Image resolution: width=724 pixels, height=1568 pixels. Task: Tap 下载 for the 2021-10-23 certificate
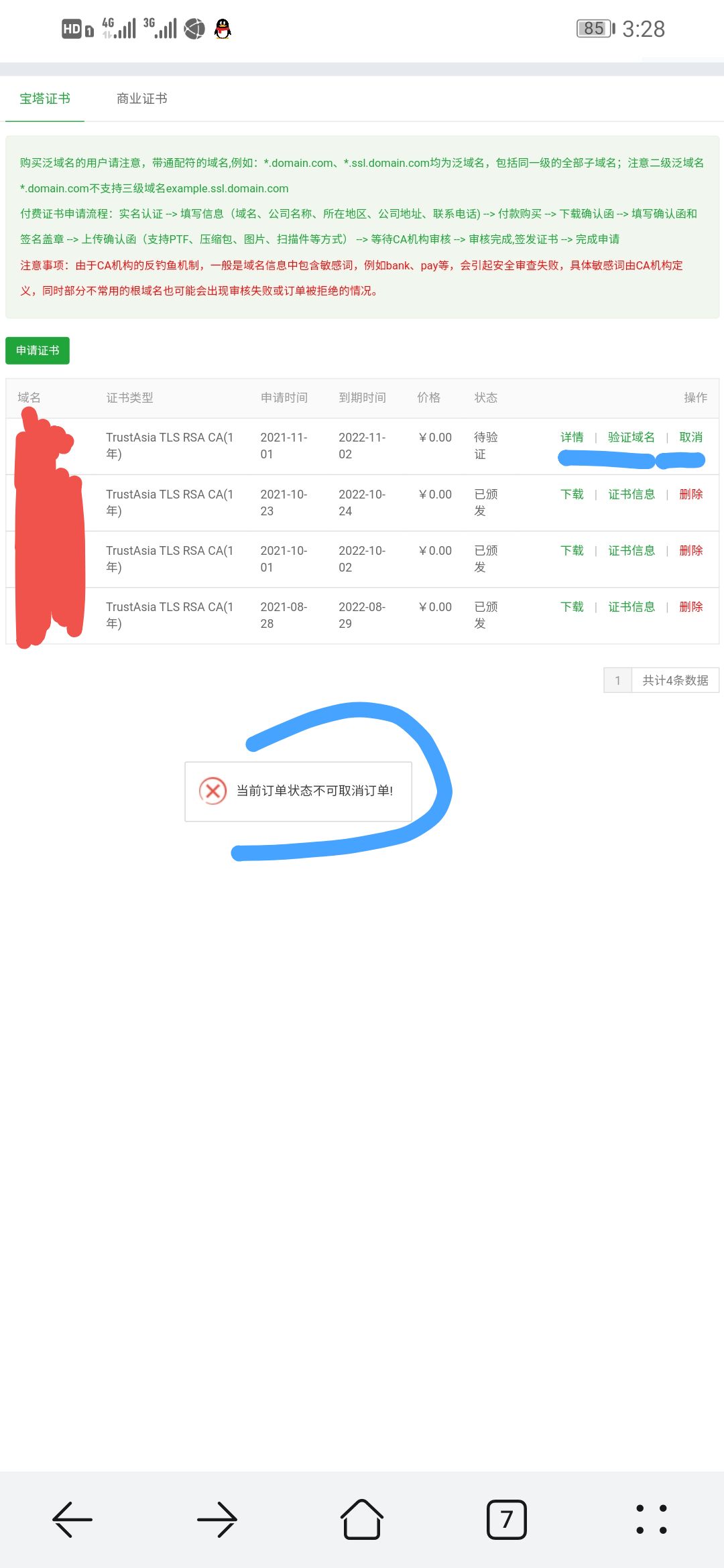pyautogui.click(x=572, y=494)
